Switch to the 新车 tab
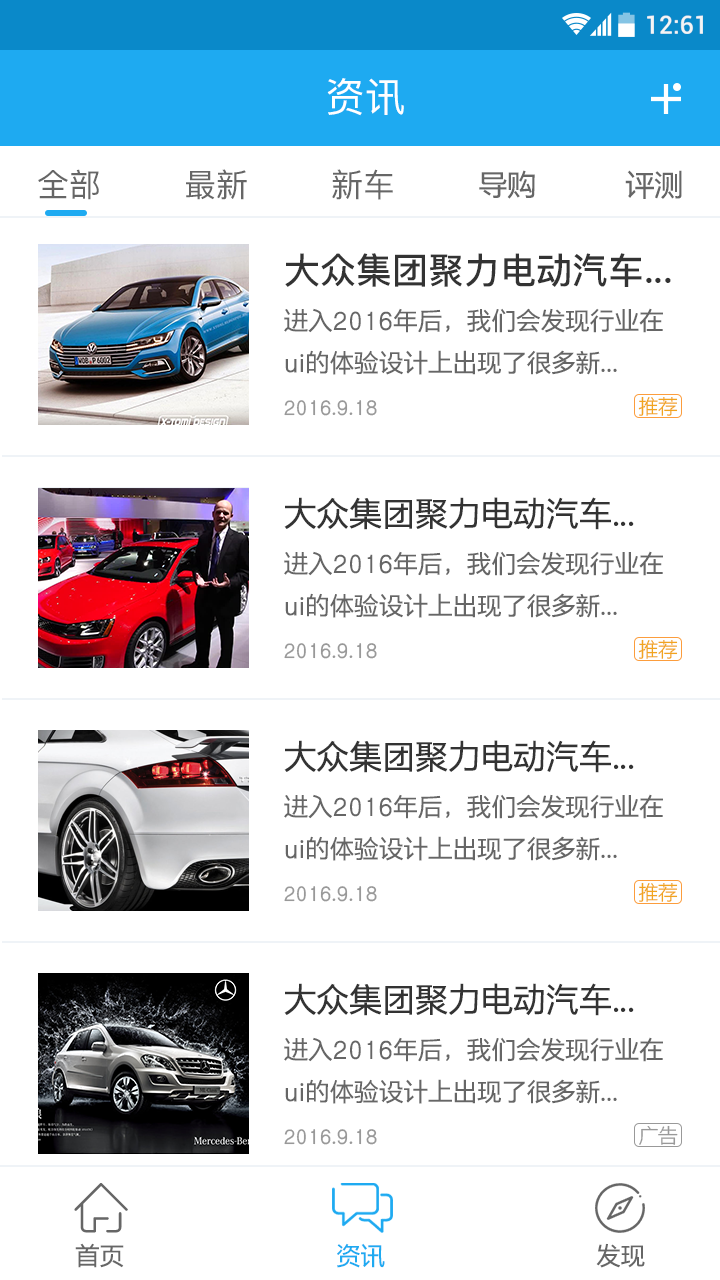The width and height of the screenshot is (720, 1280). tap(362, 185)
